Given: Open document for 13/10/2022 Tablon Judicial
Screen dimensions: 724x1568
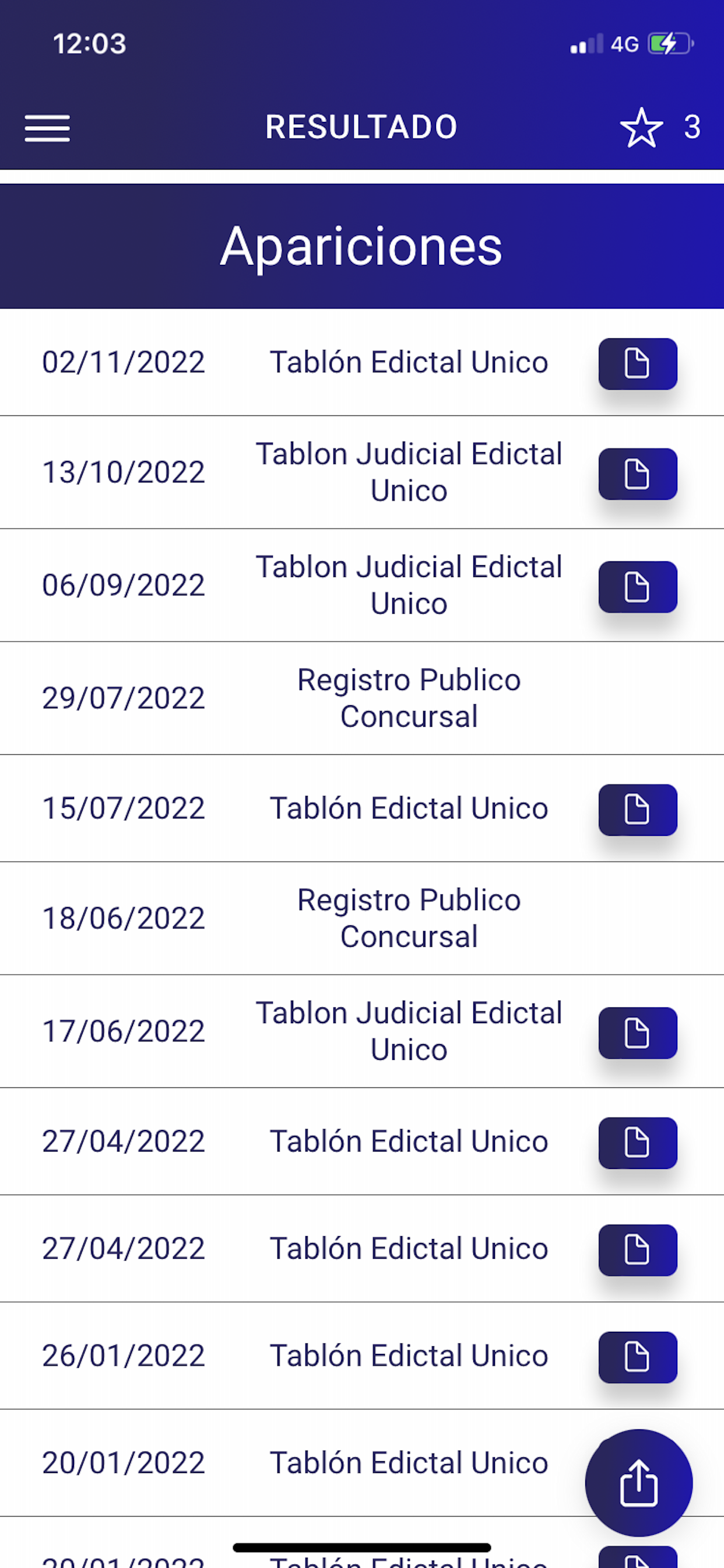Looking at the screenshot, I should 637,474.
